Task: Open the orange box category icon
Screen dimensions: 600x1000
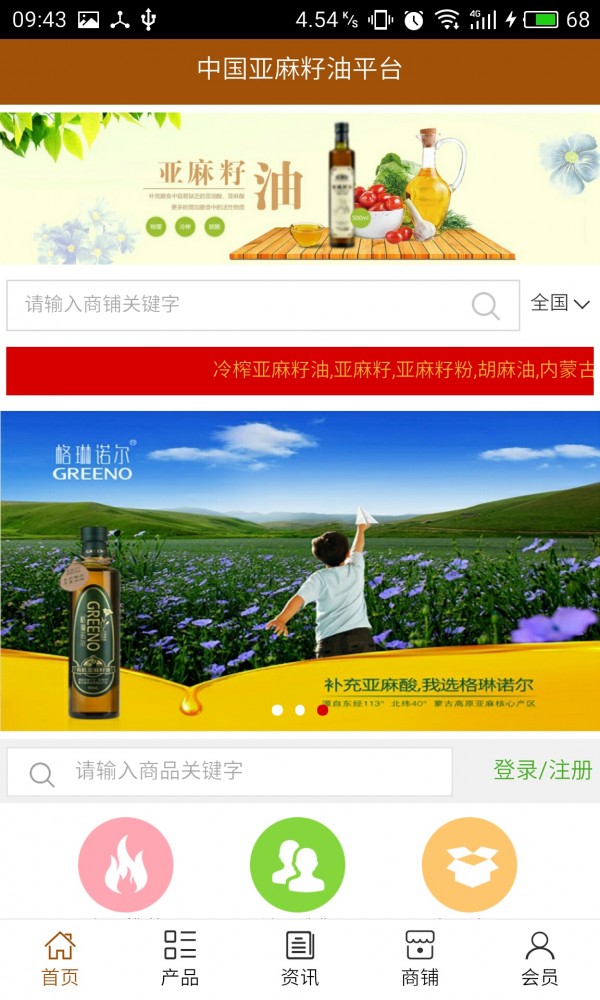Action: (469, 865)
